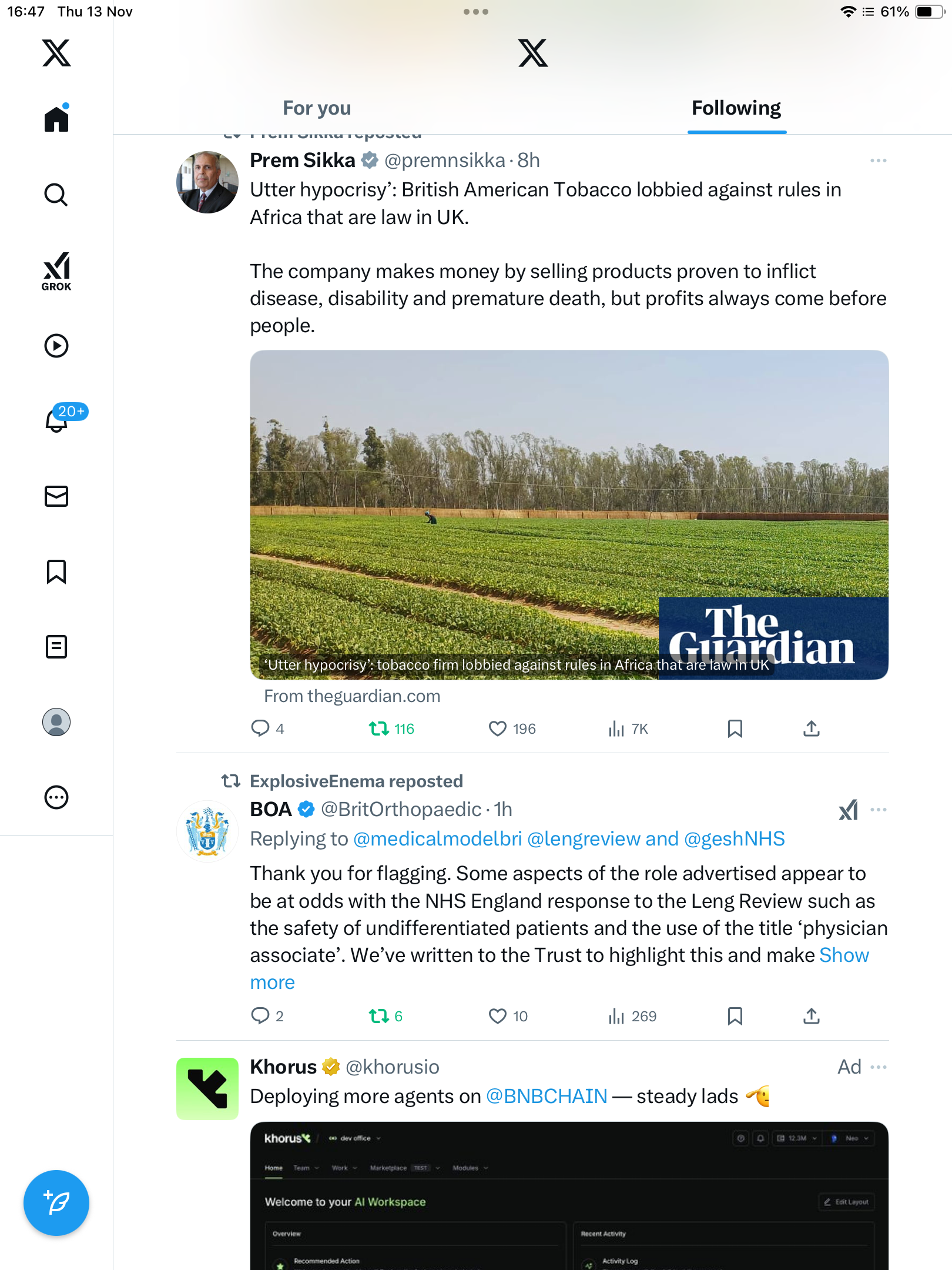This screenshot has height=1270, width=952.
Task: Open overflow menu on Khorus ad
Action: coord(879,1067)
